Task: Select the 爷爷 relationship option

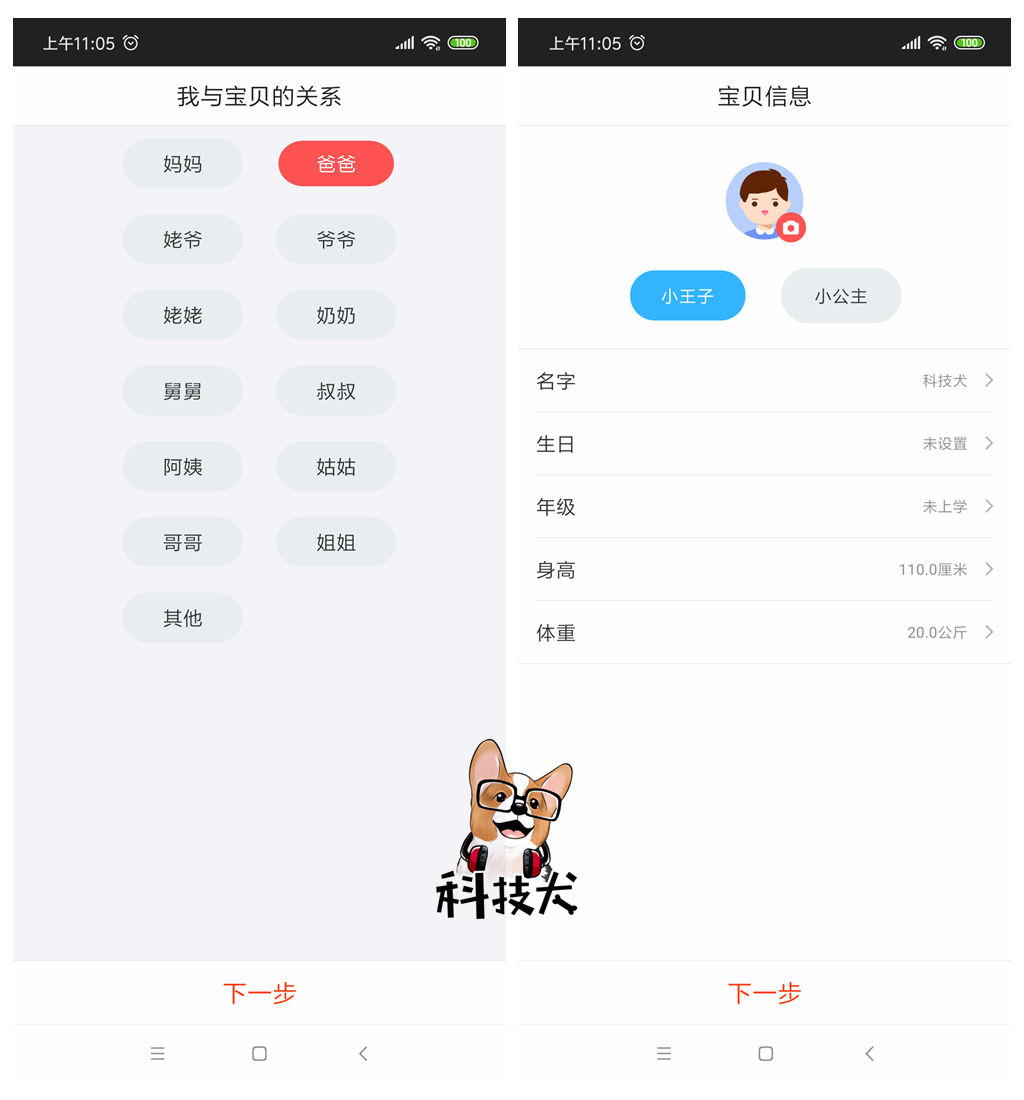Action: coord(336,239)
